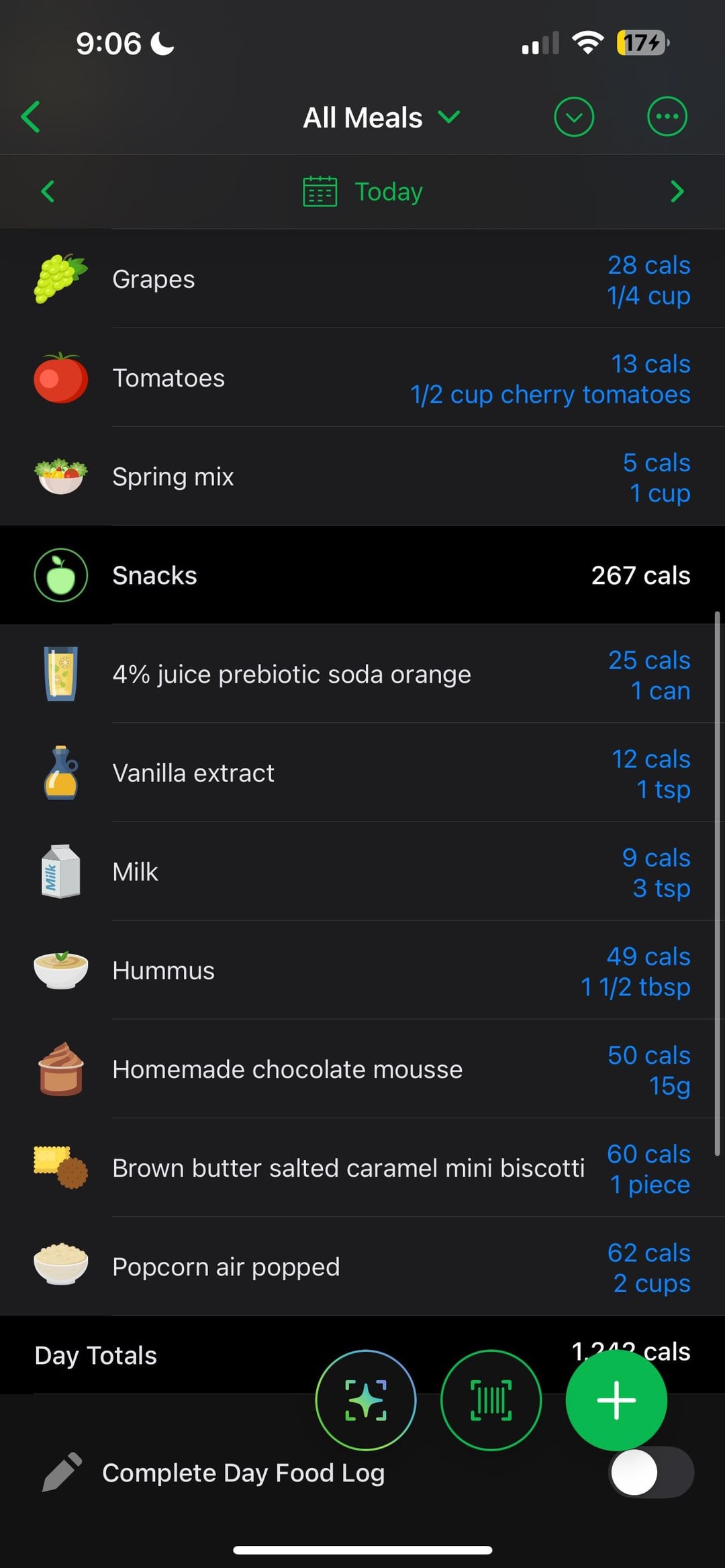Open the prebiotic soda orange entry
The image size is (725, 1568).
362,674
